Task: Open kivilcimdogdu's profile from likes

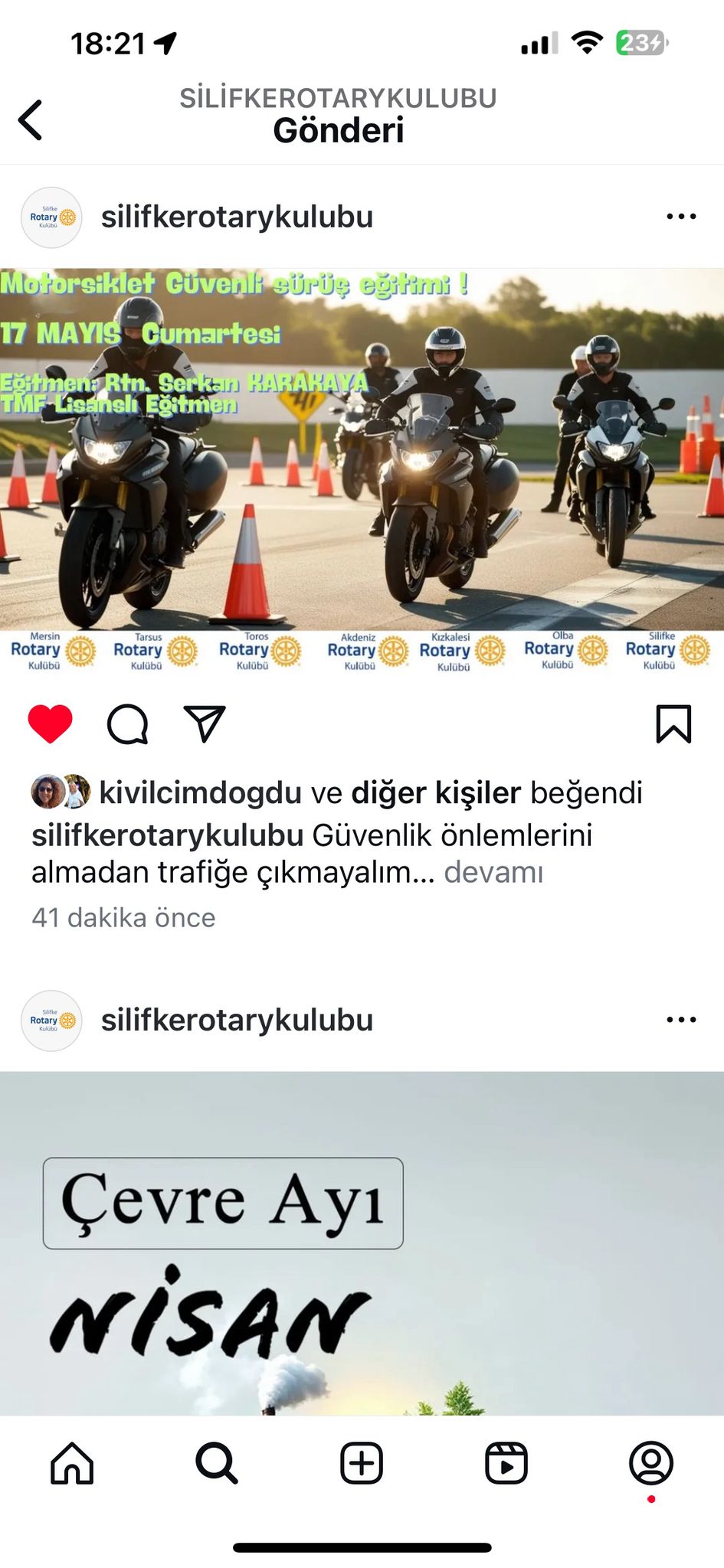Action: coord(200,793)
